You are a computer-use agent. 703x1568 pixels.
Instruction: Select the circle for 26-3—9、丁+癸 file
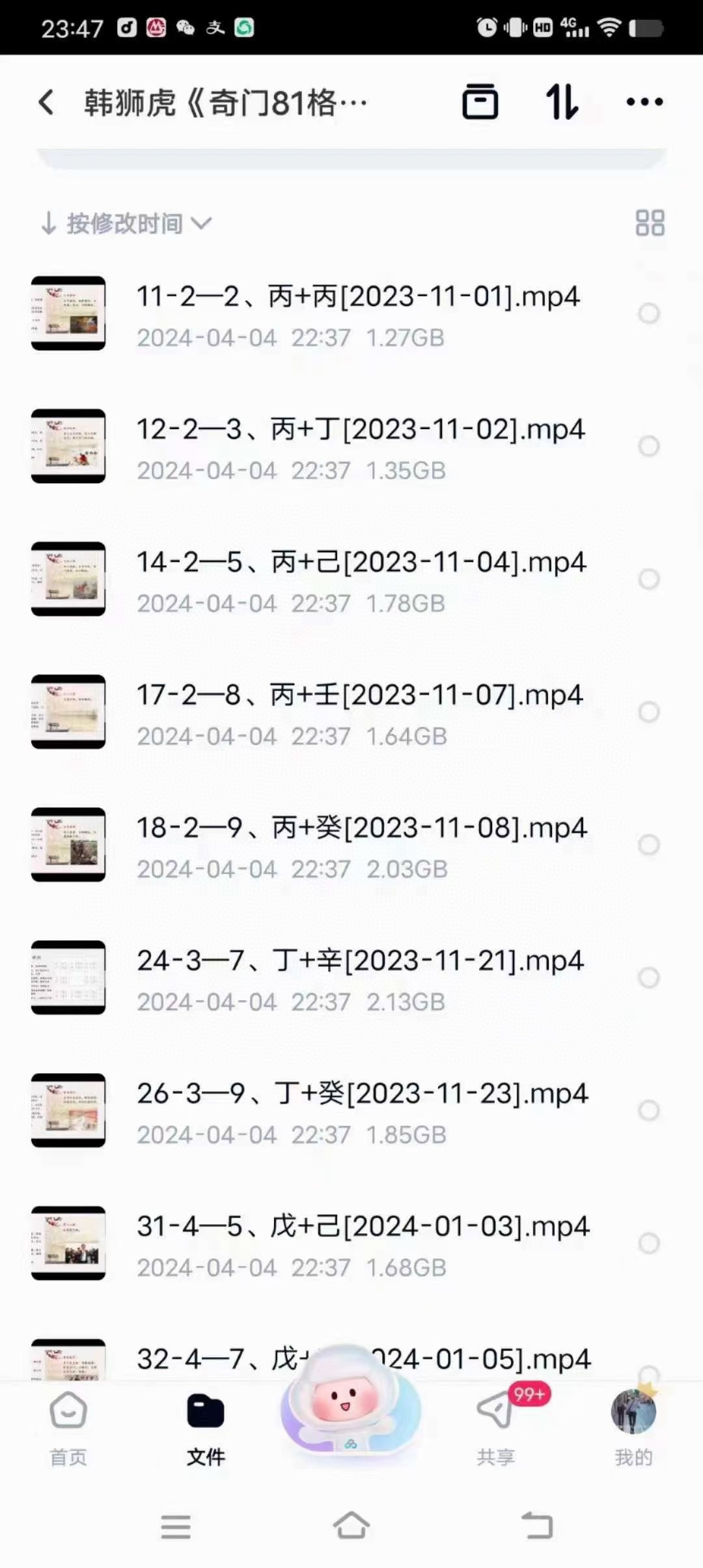click(648, 1111)
